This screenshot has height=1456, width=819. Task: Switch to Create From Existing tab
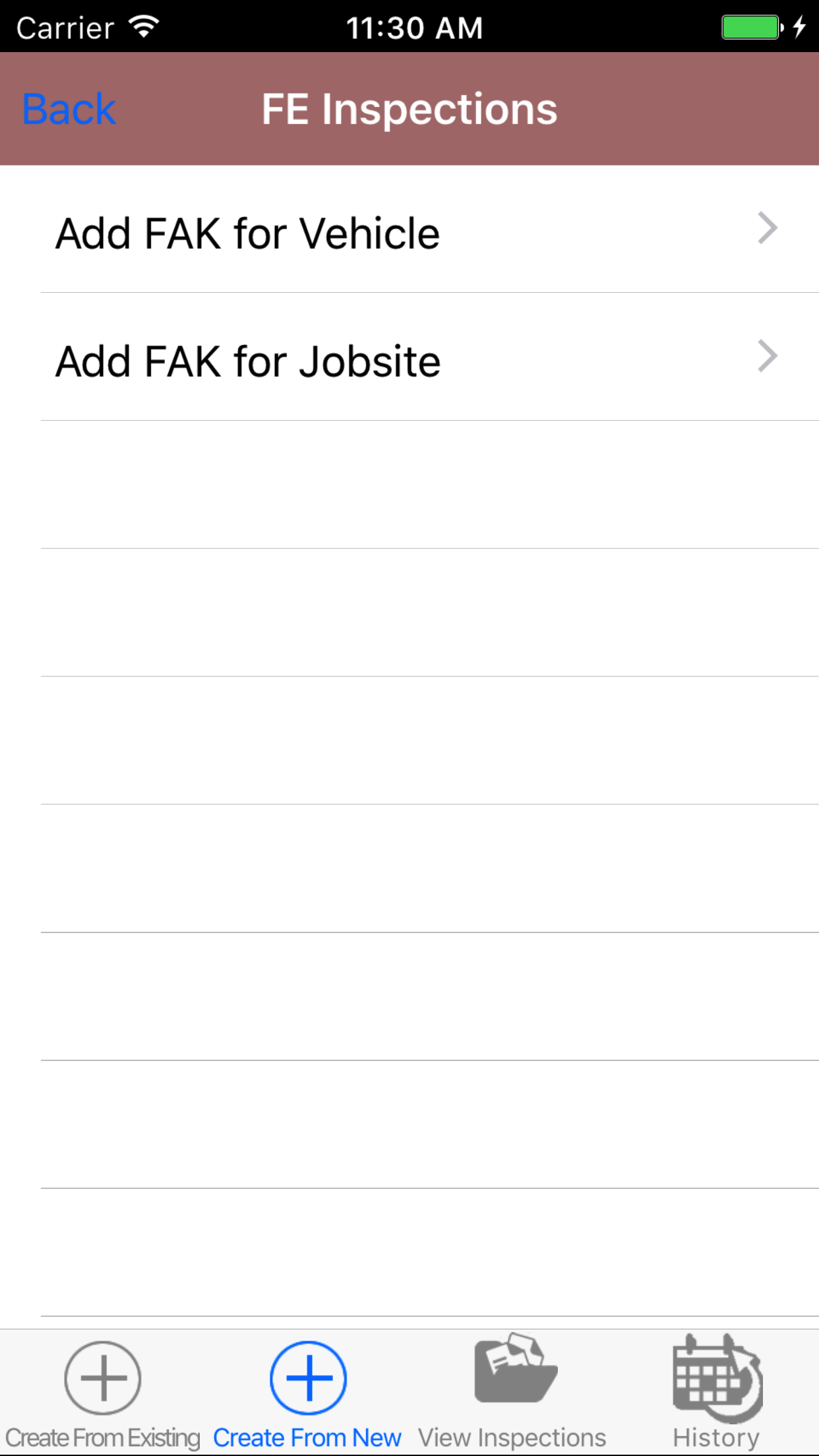coord(103,1393)
